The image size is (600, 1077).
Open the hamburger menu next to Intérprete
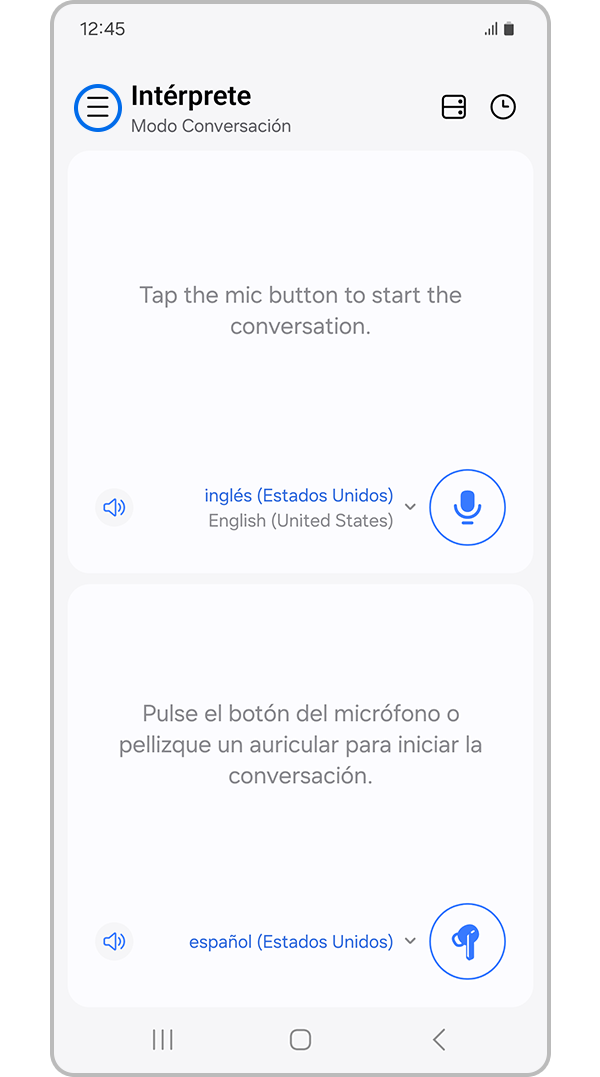click(98, 107)
